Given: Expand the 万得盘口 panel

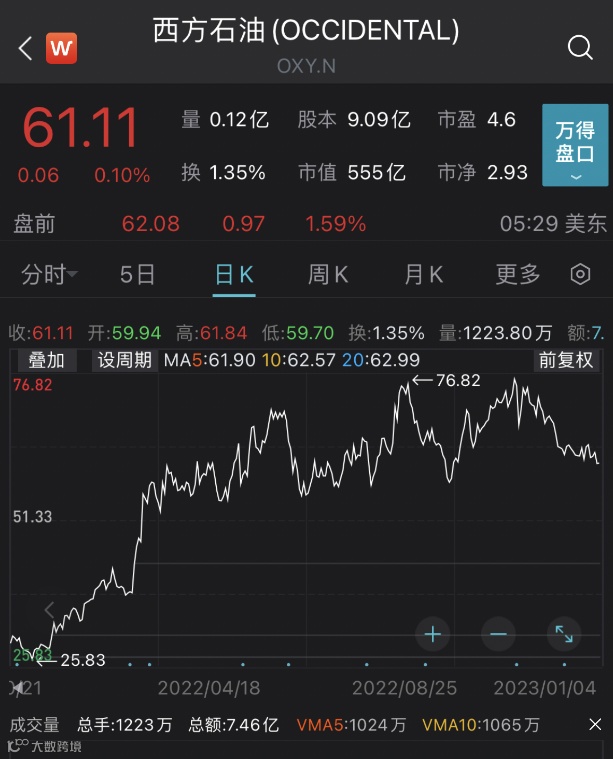Looking at the screenshot, I should click(575, 145).
